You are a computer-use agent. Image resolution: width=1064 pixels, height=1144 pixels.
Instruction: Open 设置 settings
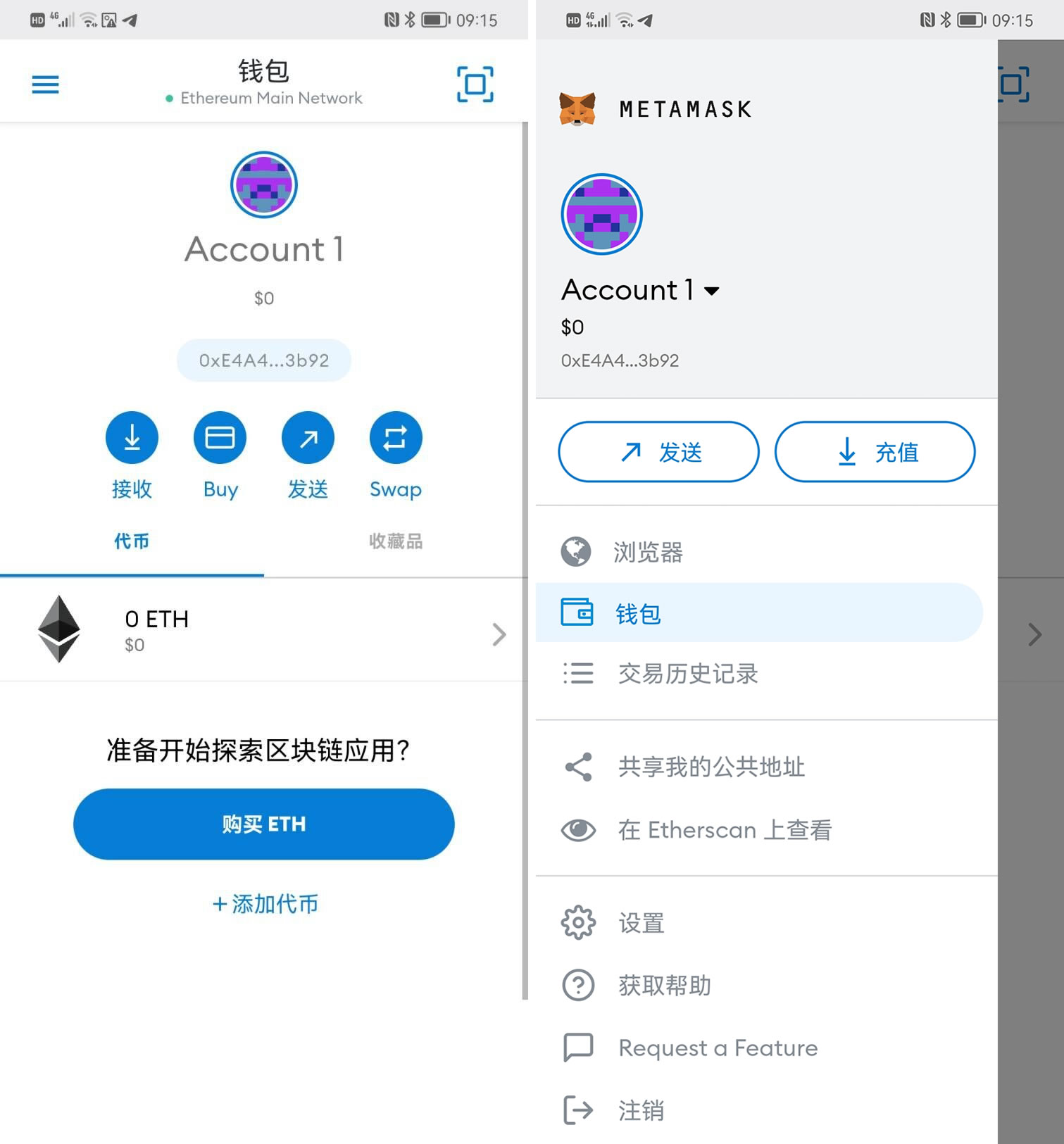(641, 923)
